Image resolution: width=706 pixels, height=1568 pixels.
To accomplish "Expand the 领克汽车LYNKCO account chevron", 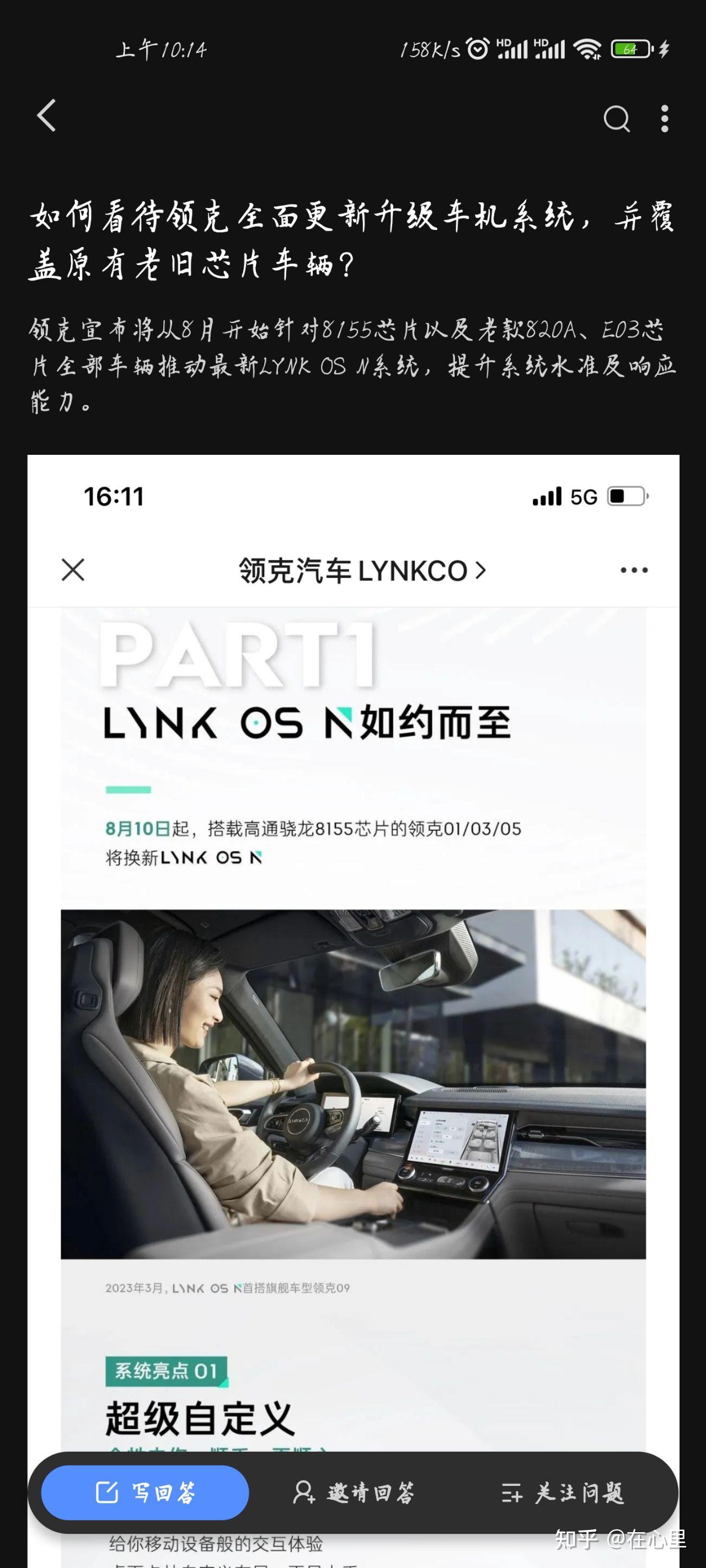I will (480, 570).
